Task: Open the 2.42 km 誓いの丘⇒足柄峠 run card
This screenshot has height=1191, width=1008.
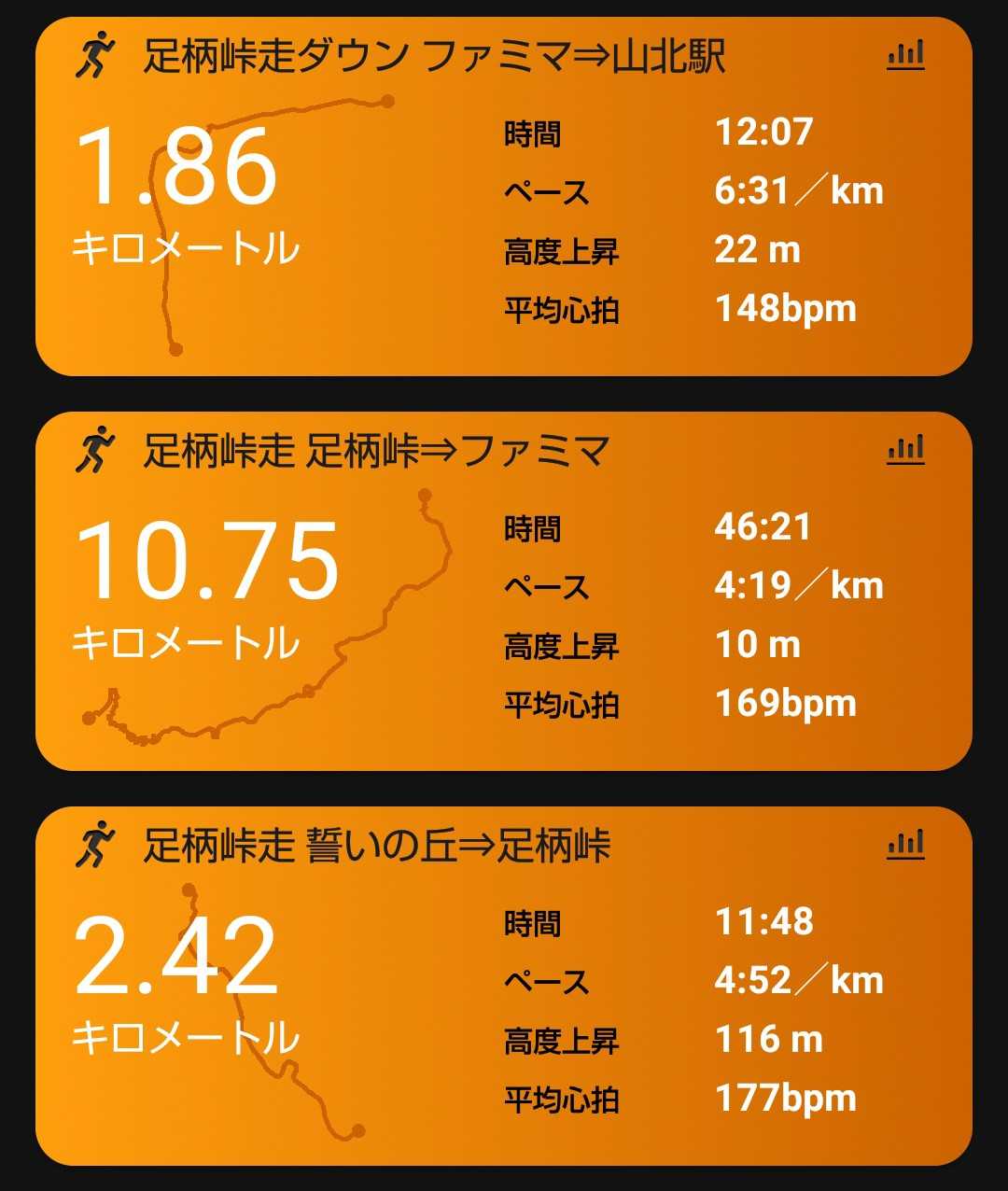Action: 504,986
